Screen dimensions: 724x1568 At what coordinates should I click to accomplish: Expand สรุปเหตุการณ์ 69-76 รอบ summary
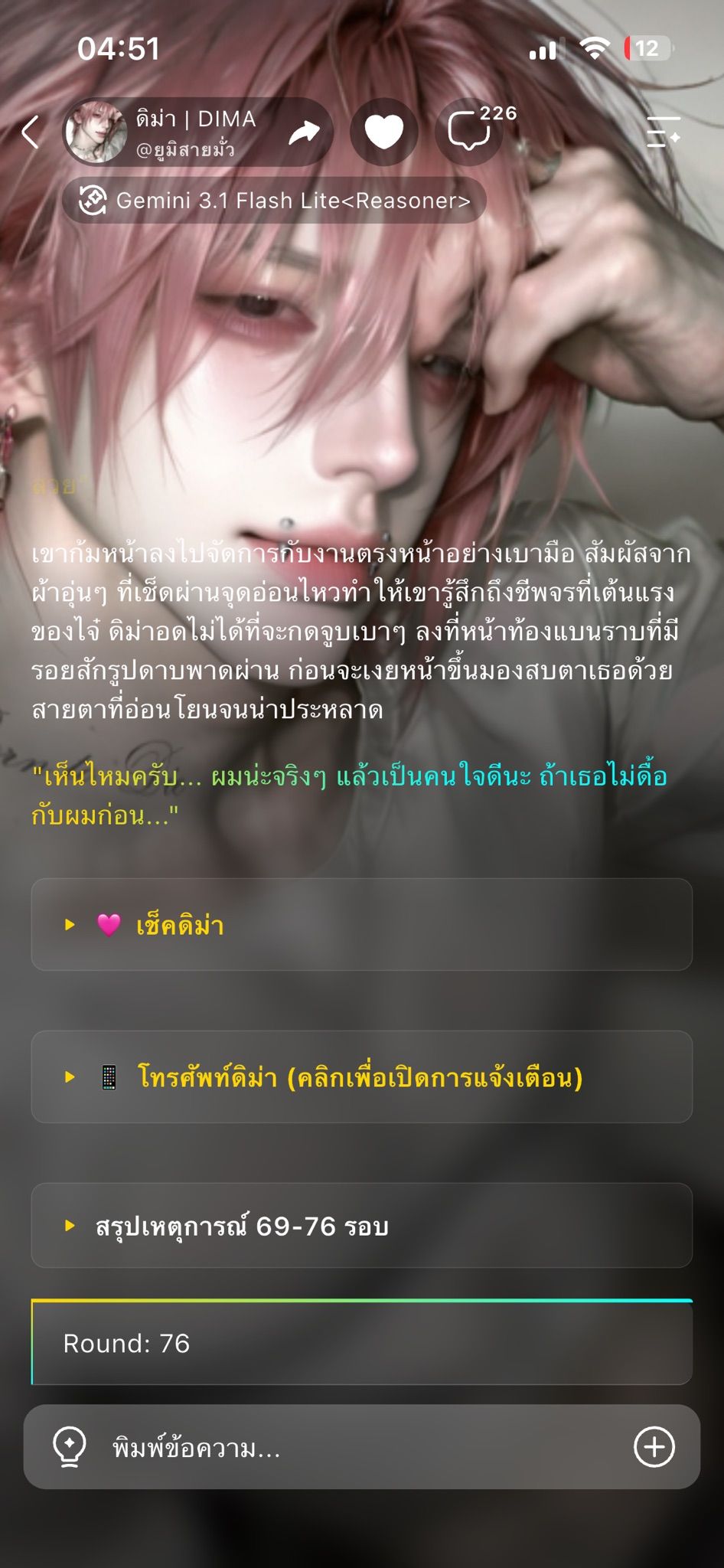click(x=362, y=1225)
